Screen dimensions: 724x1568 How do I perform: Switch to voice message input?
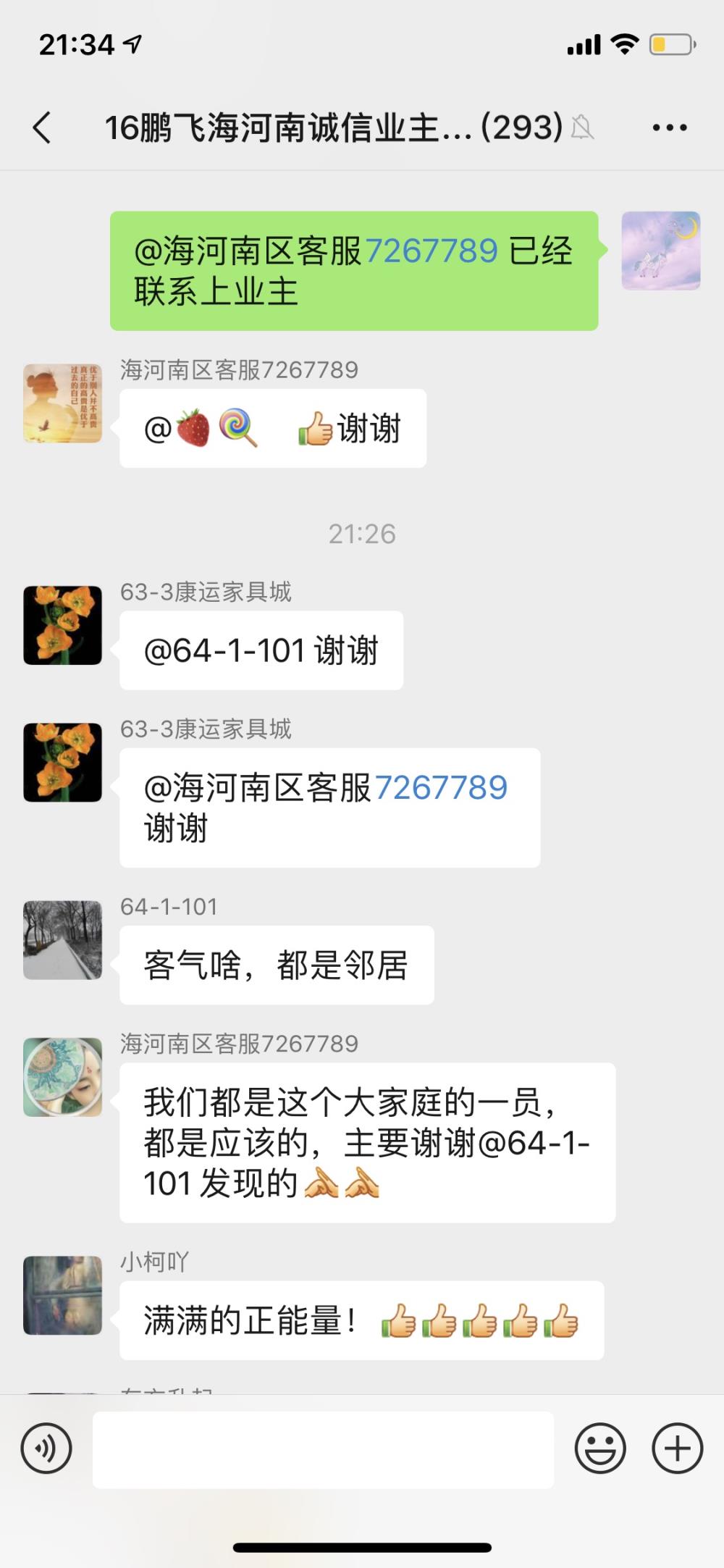click(47, 1448)
